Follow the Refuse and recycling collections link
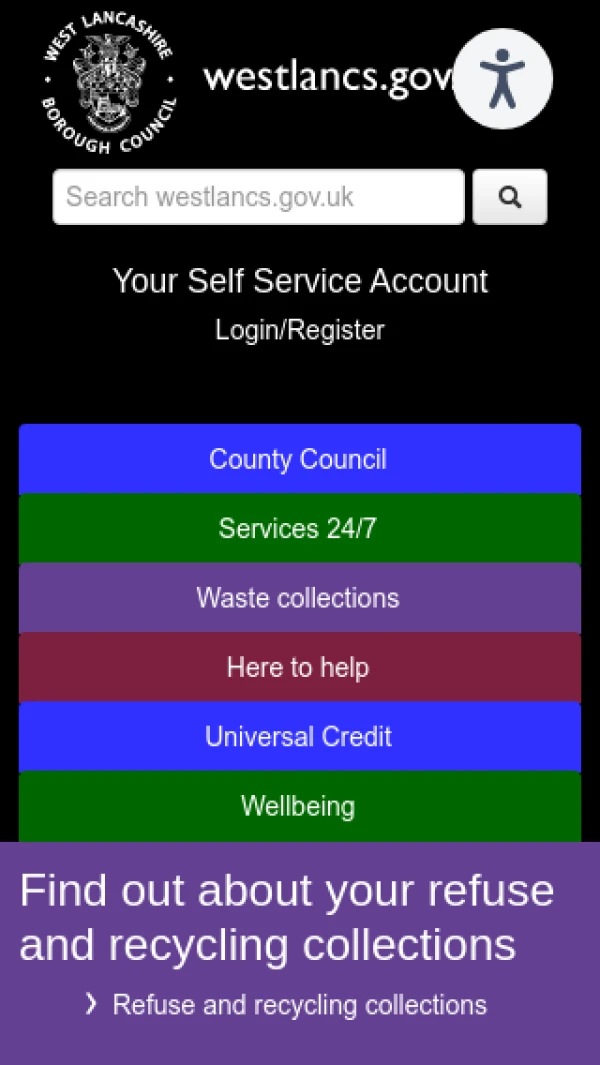Screen dimensions: 600x1065 (299, 1005)
